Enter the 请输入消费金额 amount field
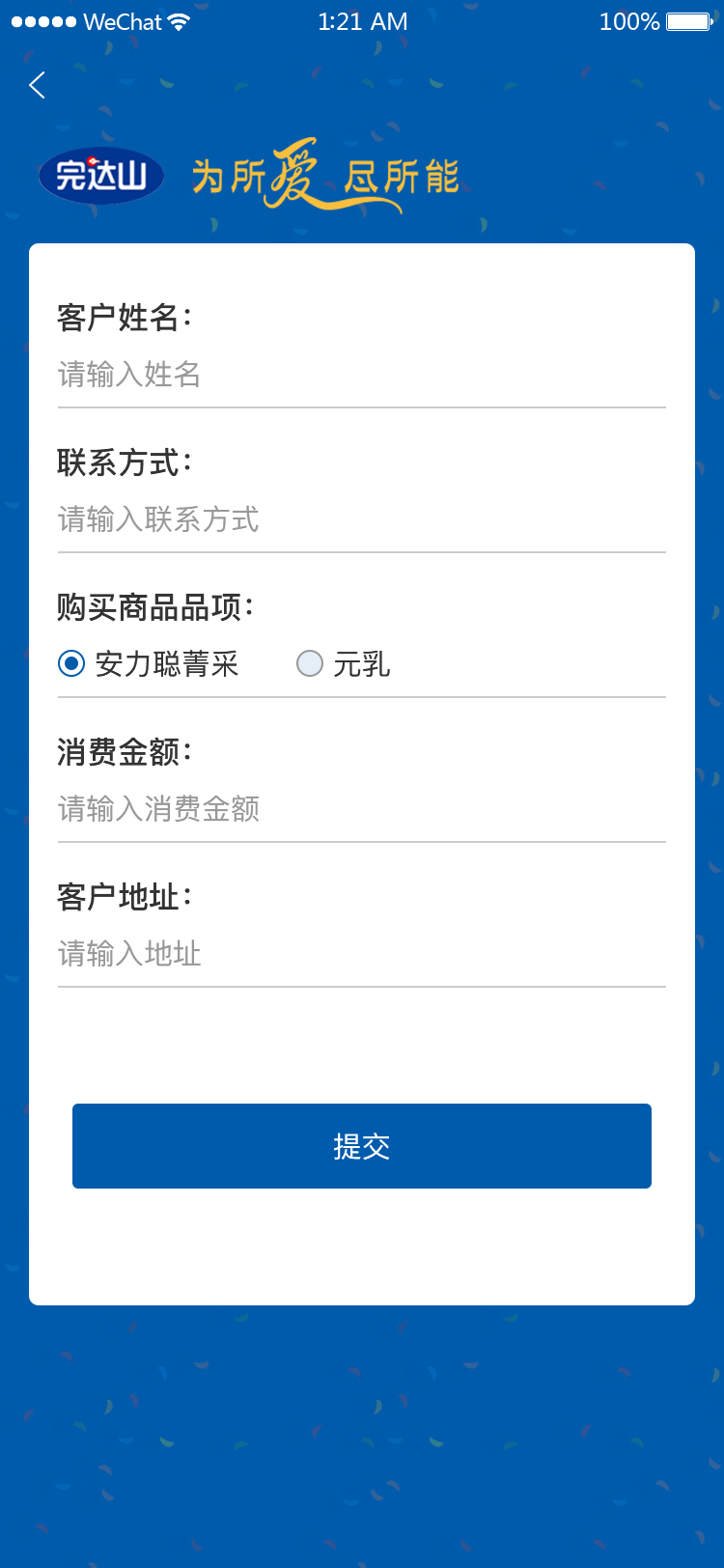Image resolution: width=724 pixels, height=1568 pixels. 361,809
